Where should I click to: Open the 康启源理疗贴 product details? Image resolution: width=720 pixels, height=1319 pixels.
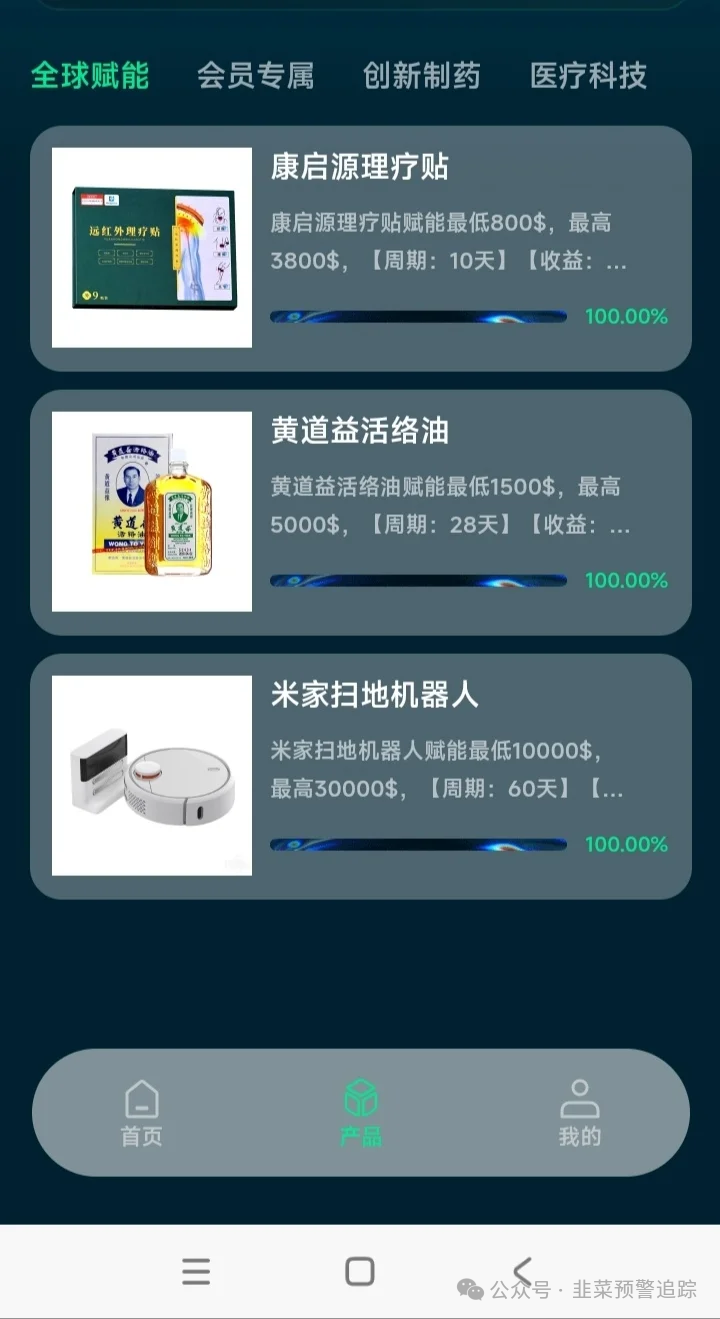coord(360,170)
